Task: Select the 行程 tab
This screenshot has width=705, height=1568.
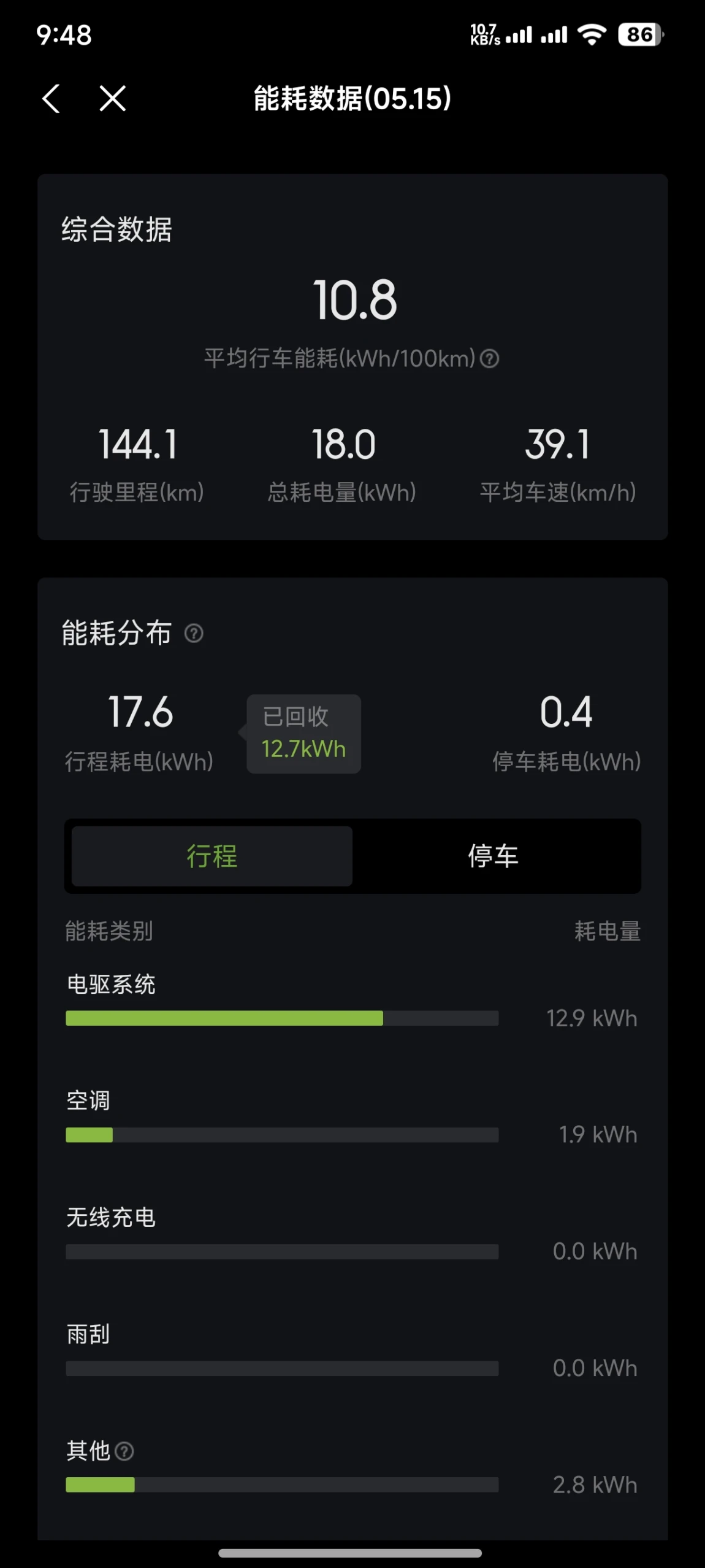Action: click(212, 856)
